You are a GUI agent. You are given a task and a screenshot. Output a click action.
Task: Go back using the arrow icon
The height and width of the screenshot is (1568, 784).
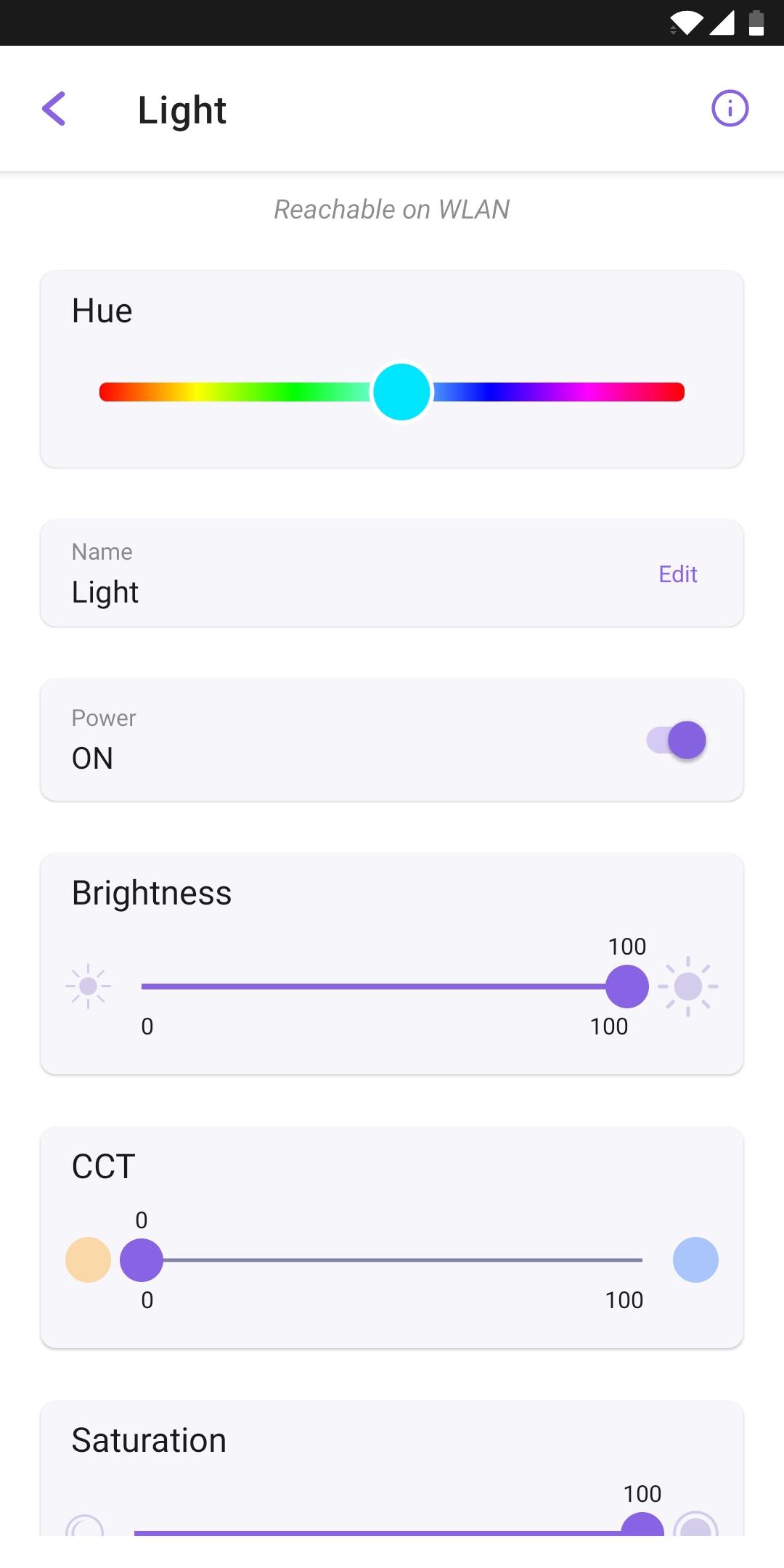pyautogui.click(x=54, y=109)
